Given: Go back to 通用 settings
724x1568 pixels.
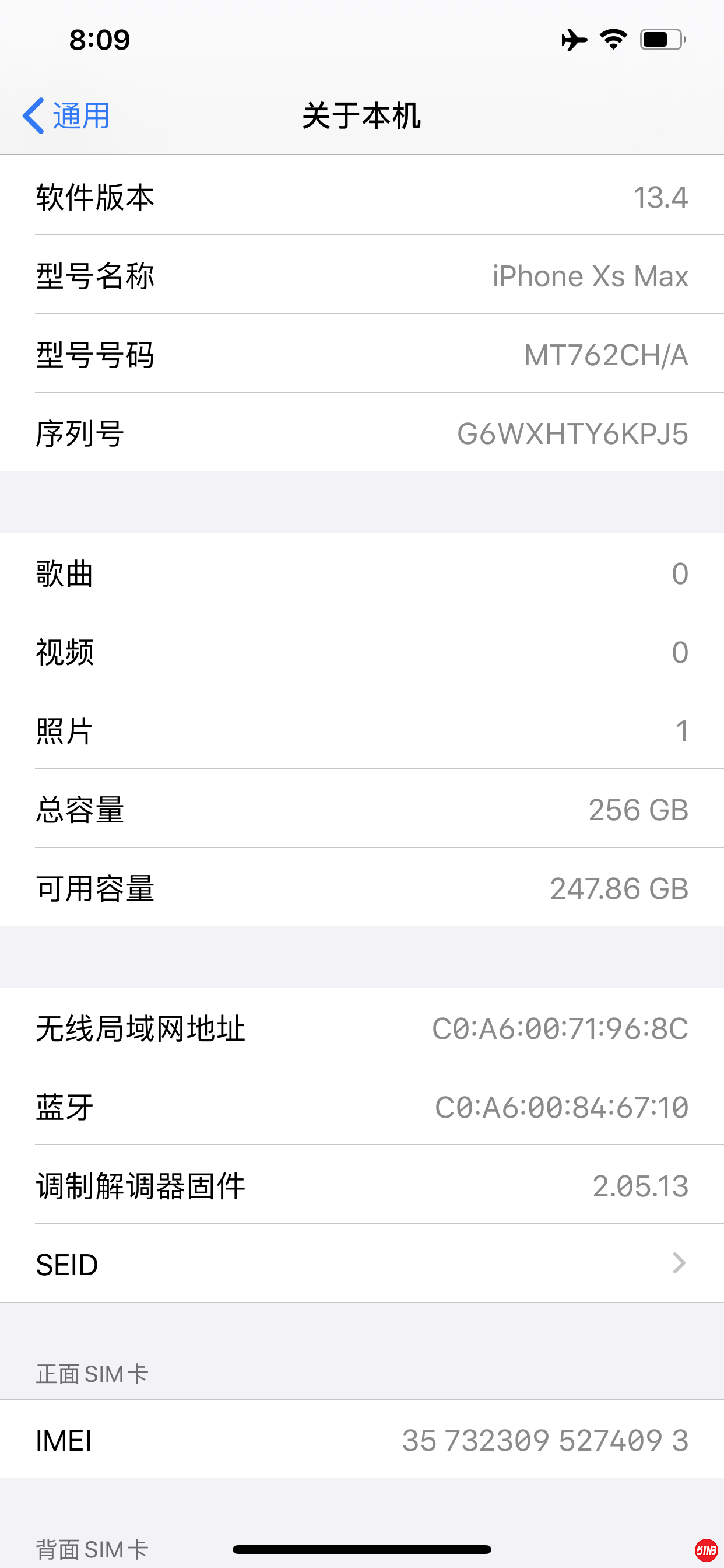Looking at the screenshot, I should coord(66,116).
